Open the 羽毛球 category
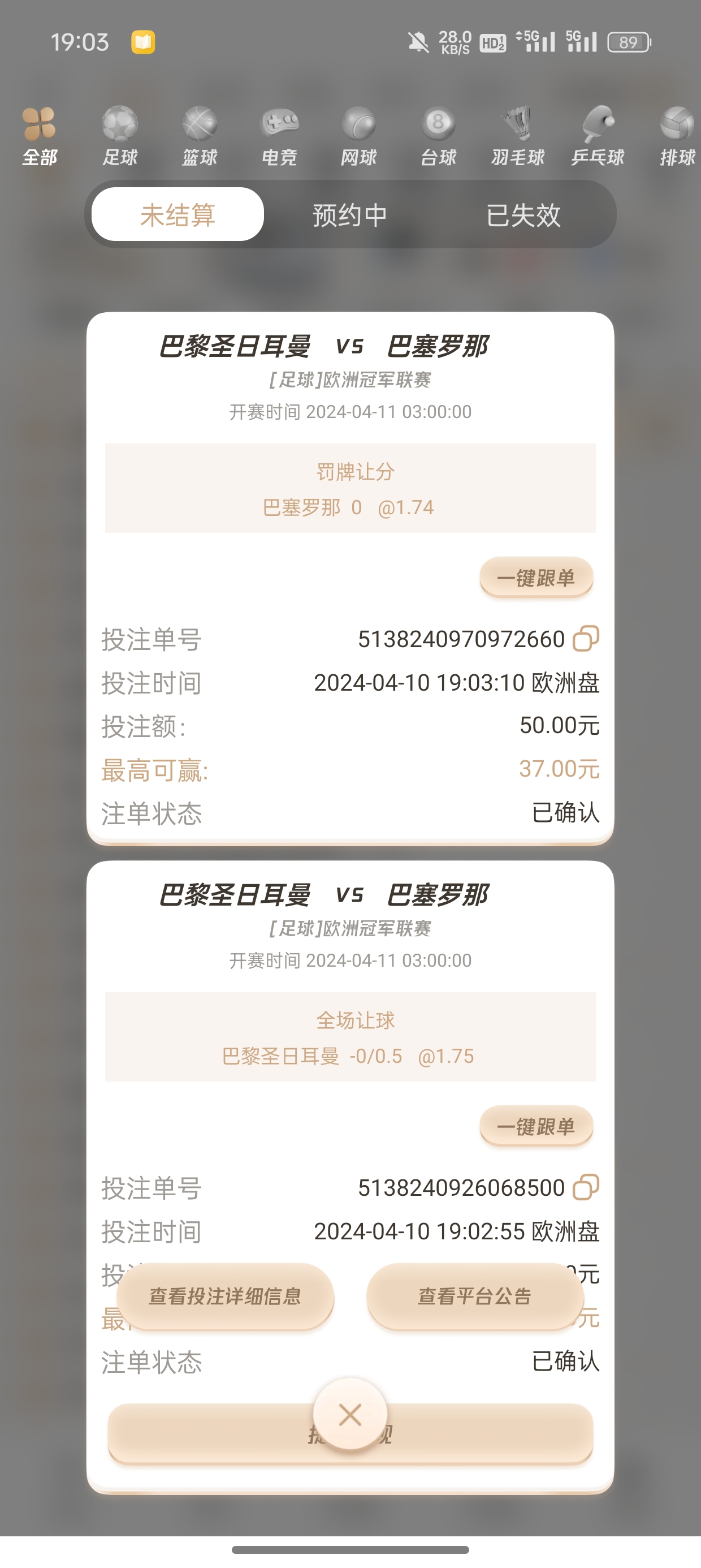This screenshot has width=701, height=1568. pyautogui.click(x=518, y=136)
